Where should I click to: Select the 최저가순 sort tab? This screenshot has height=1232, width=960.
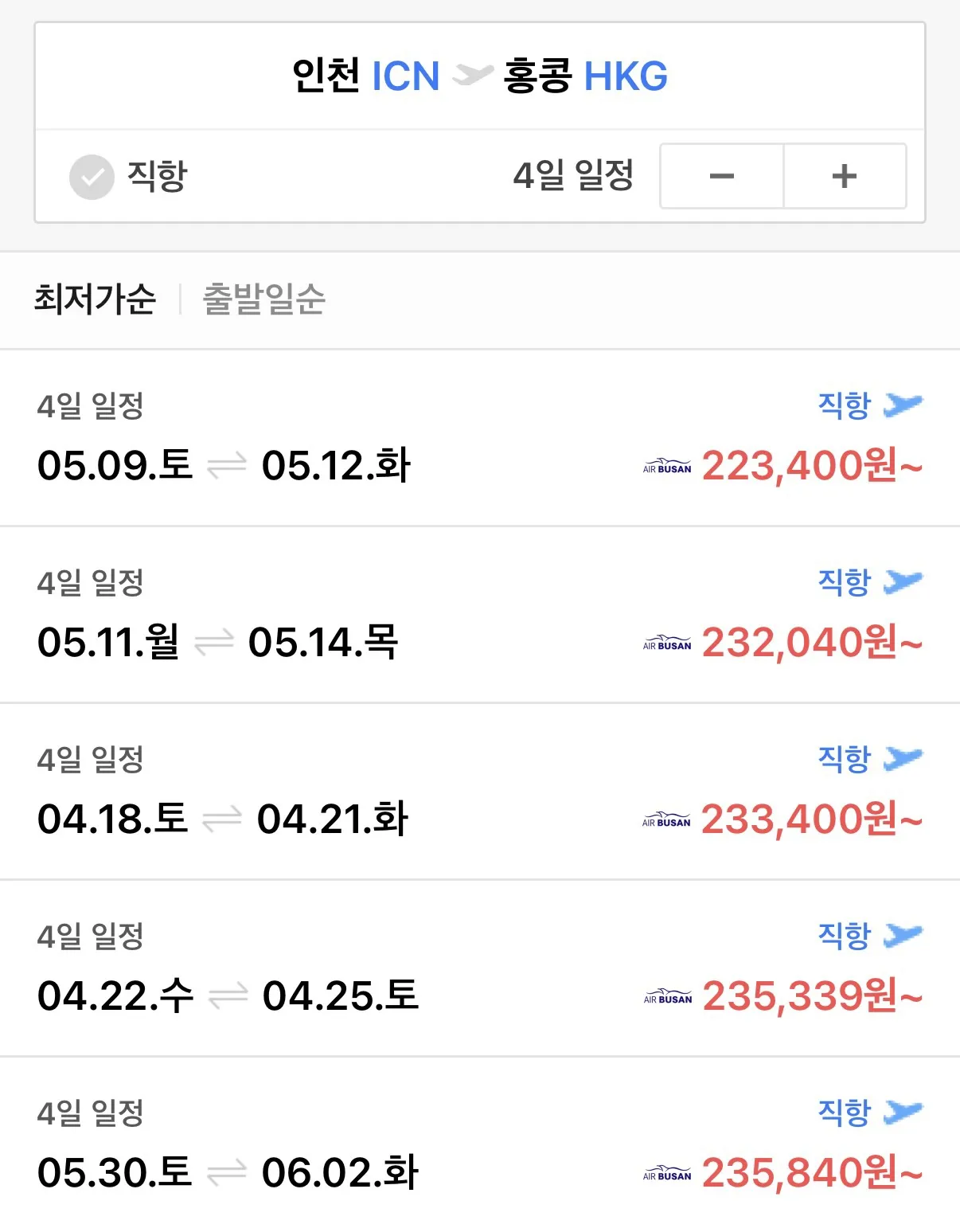click(97, 299)
